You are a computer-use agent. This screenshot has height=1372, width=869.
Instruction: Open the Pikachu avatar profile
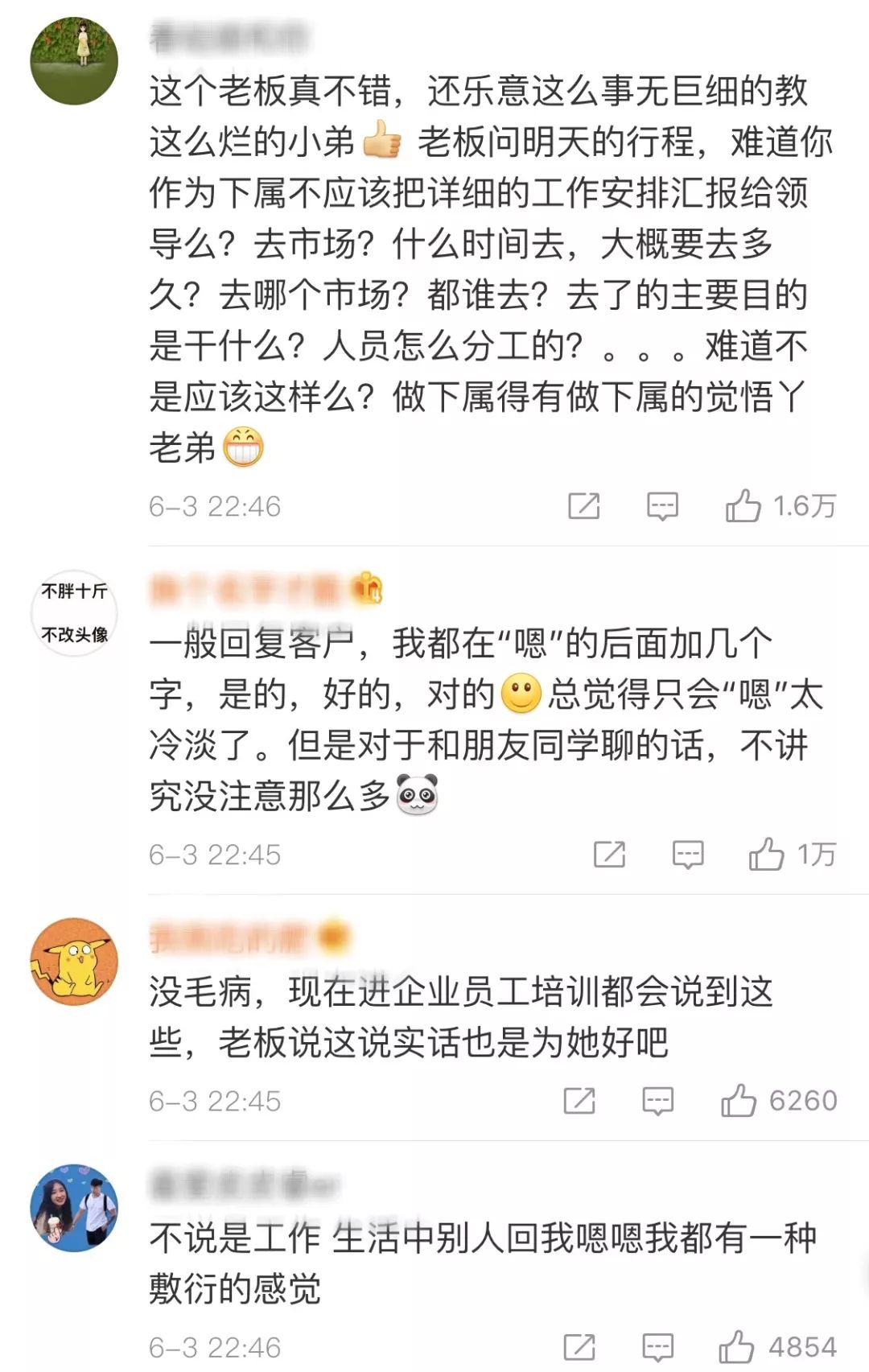pyautogui.click(x=74, y=962)
